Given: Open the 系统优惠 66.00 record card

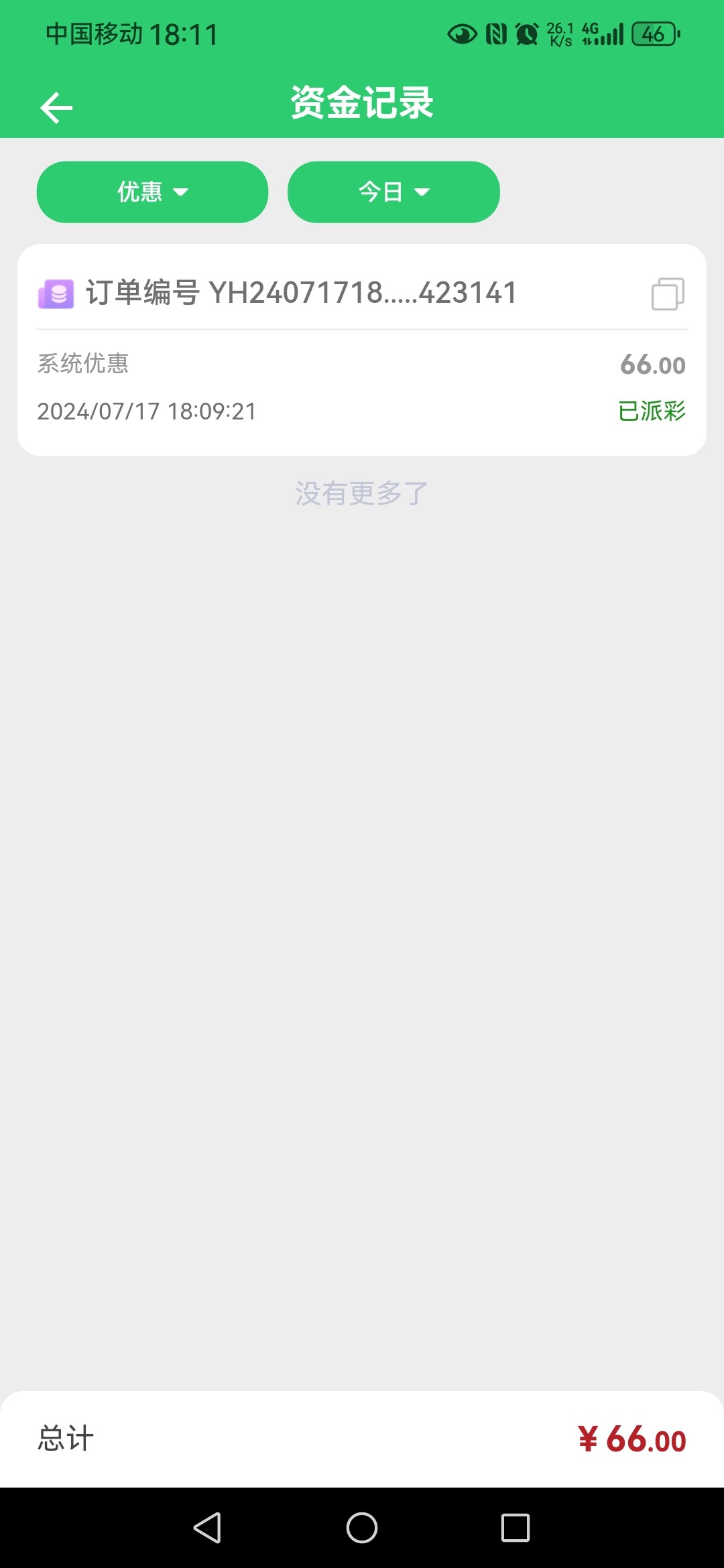Looking at the screenshot, I should pos(362,350).
